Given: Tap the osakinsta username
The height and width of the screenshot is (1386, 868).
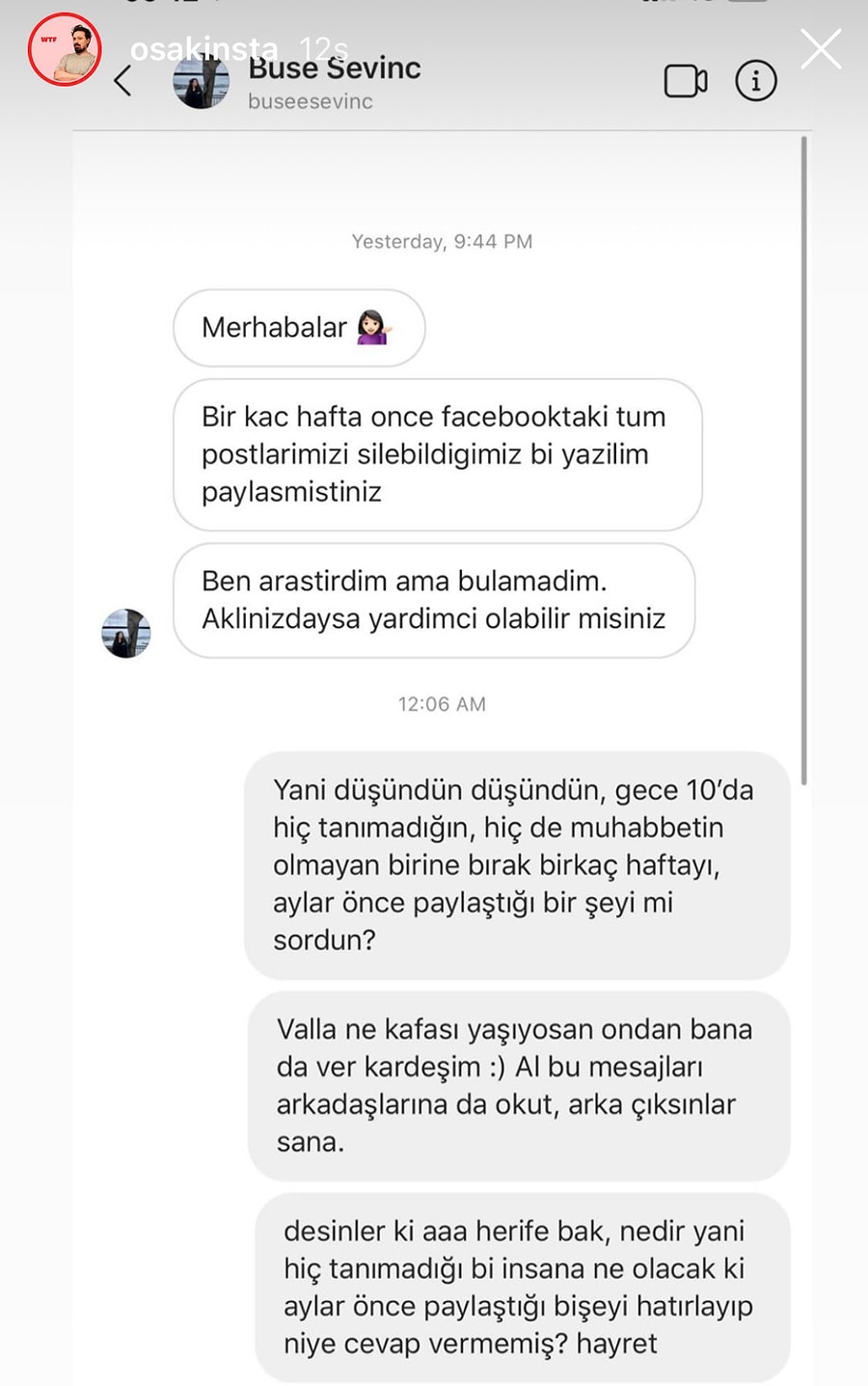Looking at the screenshot, I should [x=203, y=48].
